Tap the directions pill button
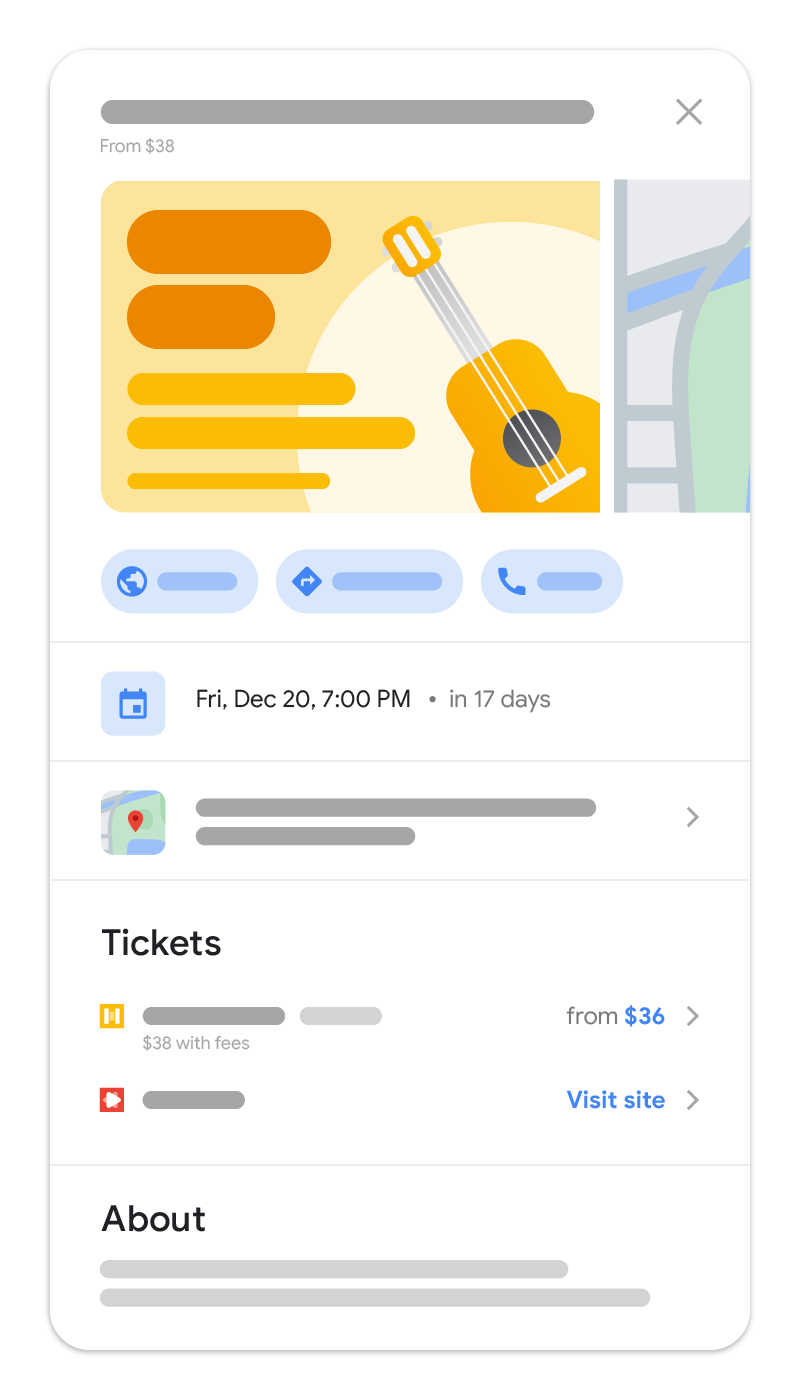The height and width of the screenshot is (1400, 800). click(x=369, y=581)
